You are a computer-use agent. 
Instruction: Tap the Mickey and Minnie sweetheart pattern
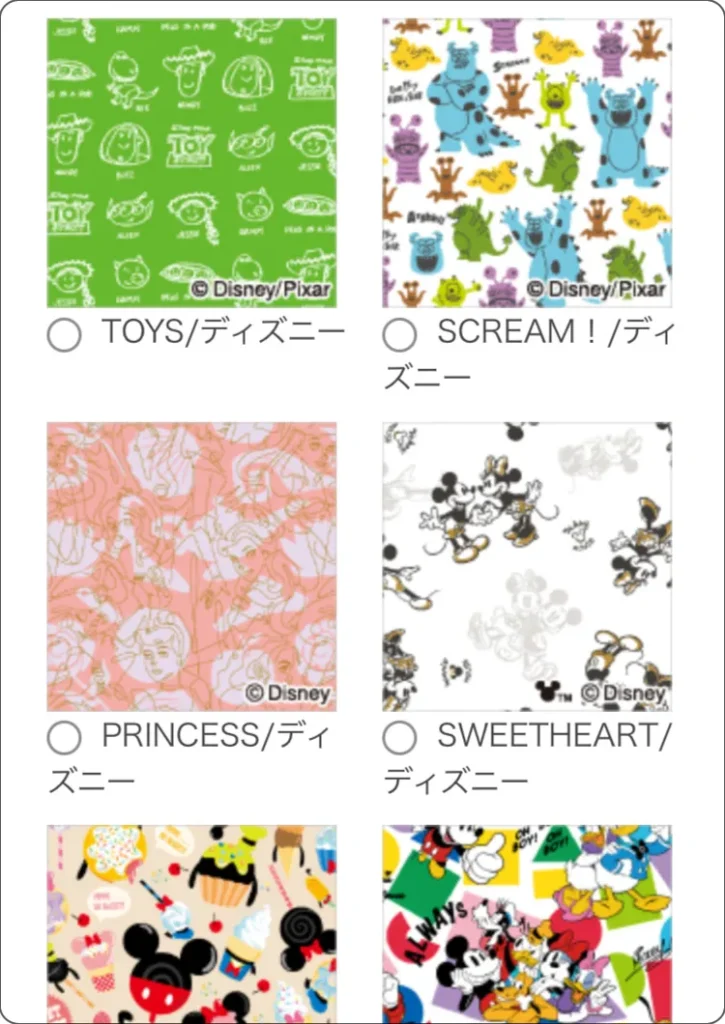point(527,566)
